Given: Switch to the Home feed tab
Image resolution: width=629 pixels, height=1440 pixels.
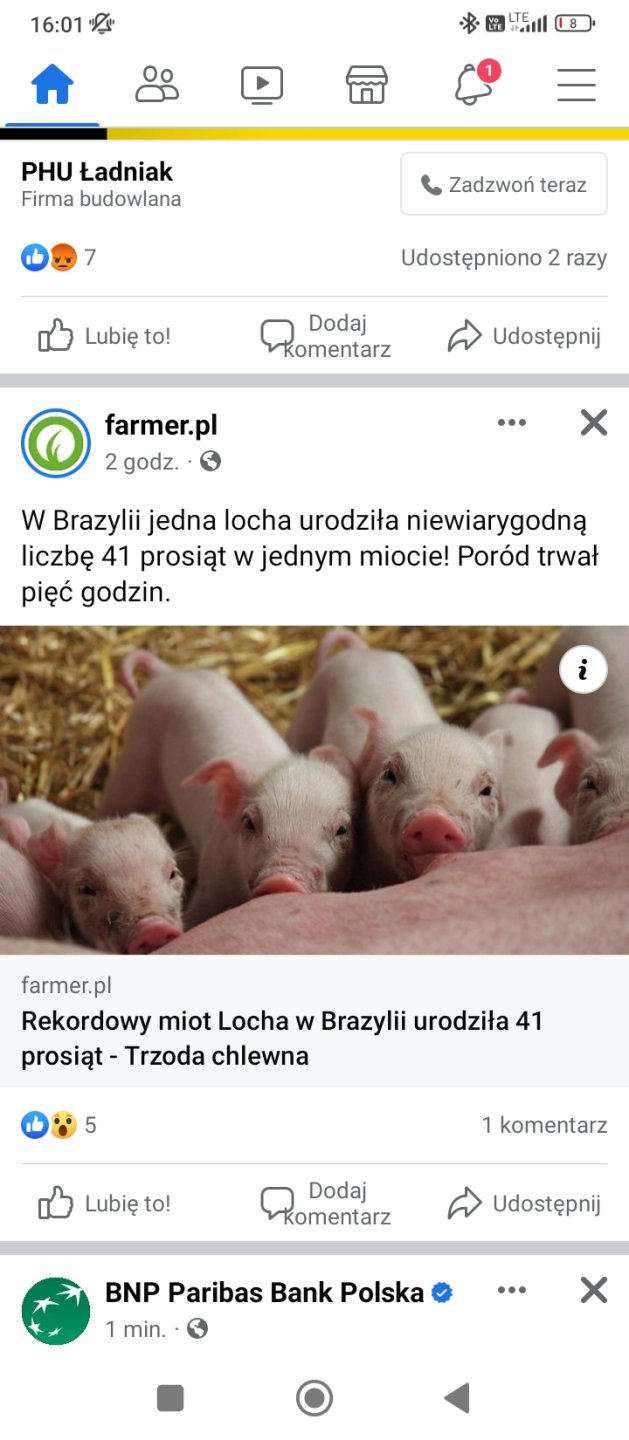Looking at the screenshot, I should pyautogui.click(x=52, y=85).
